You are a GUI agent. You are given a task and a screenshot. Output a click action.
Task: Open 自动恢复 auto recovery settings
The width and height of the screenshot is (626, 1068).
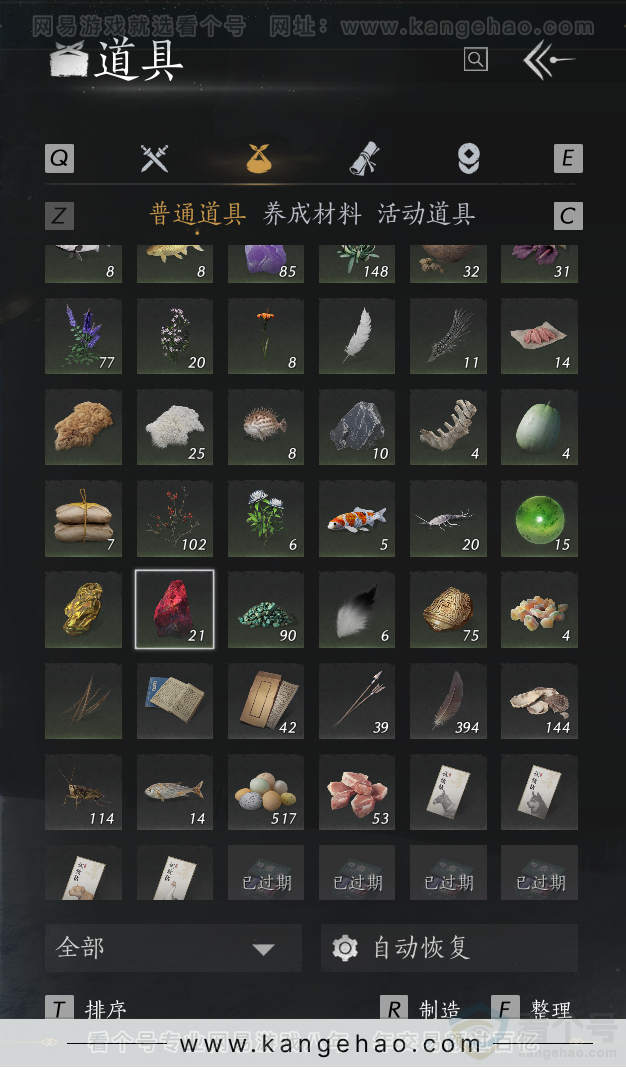pyautogui.click(x=449, y=948)
